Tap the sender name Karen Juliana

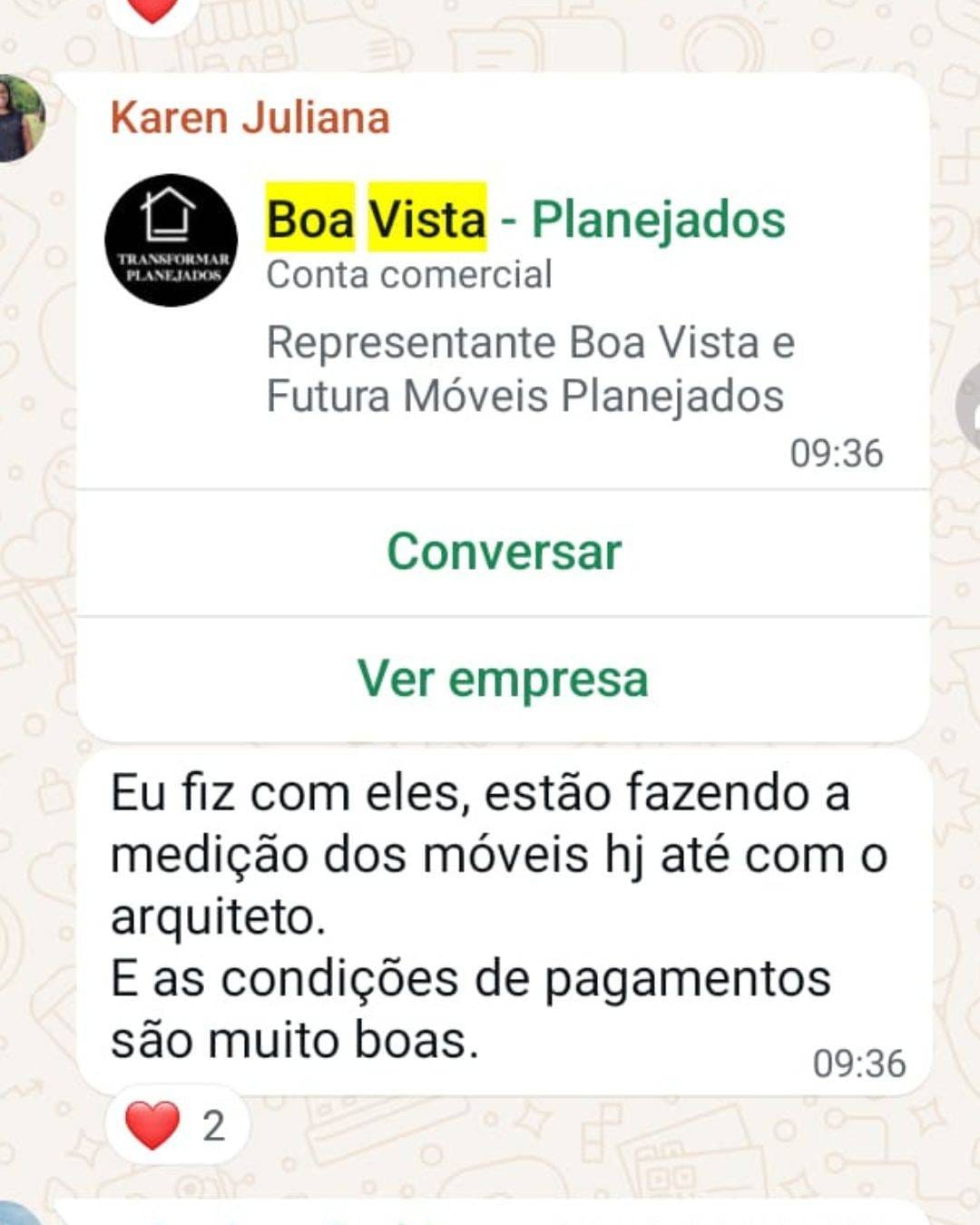pyautogui.click(x=250, y=118)
